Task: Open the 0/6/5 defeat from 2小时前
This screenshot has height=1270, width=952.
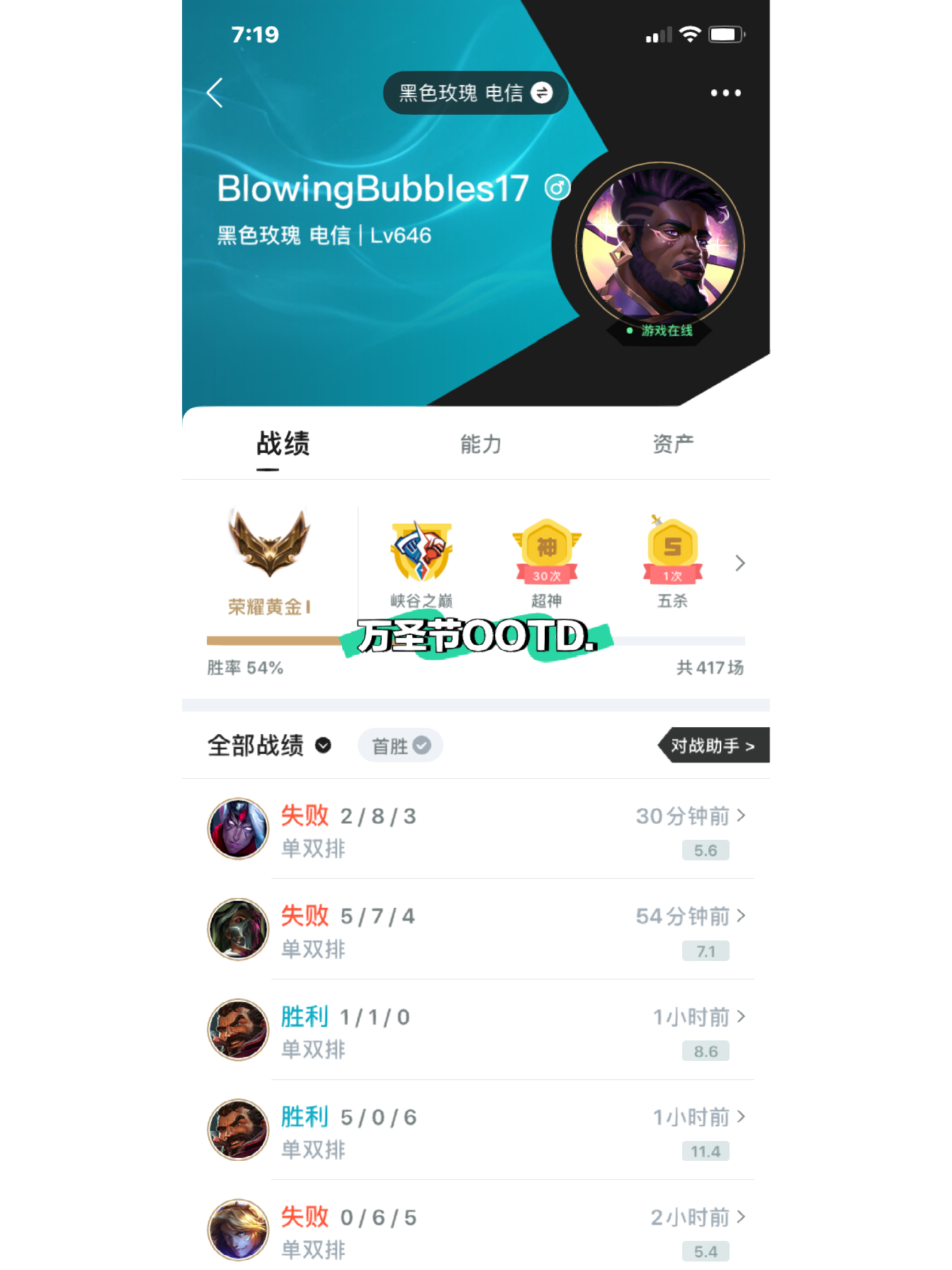Action: pos(476,1230)
